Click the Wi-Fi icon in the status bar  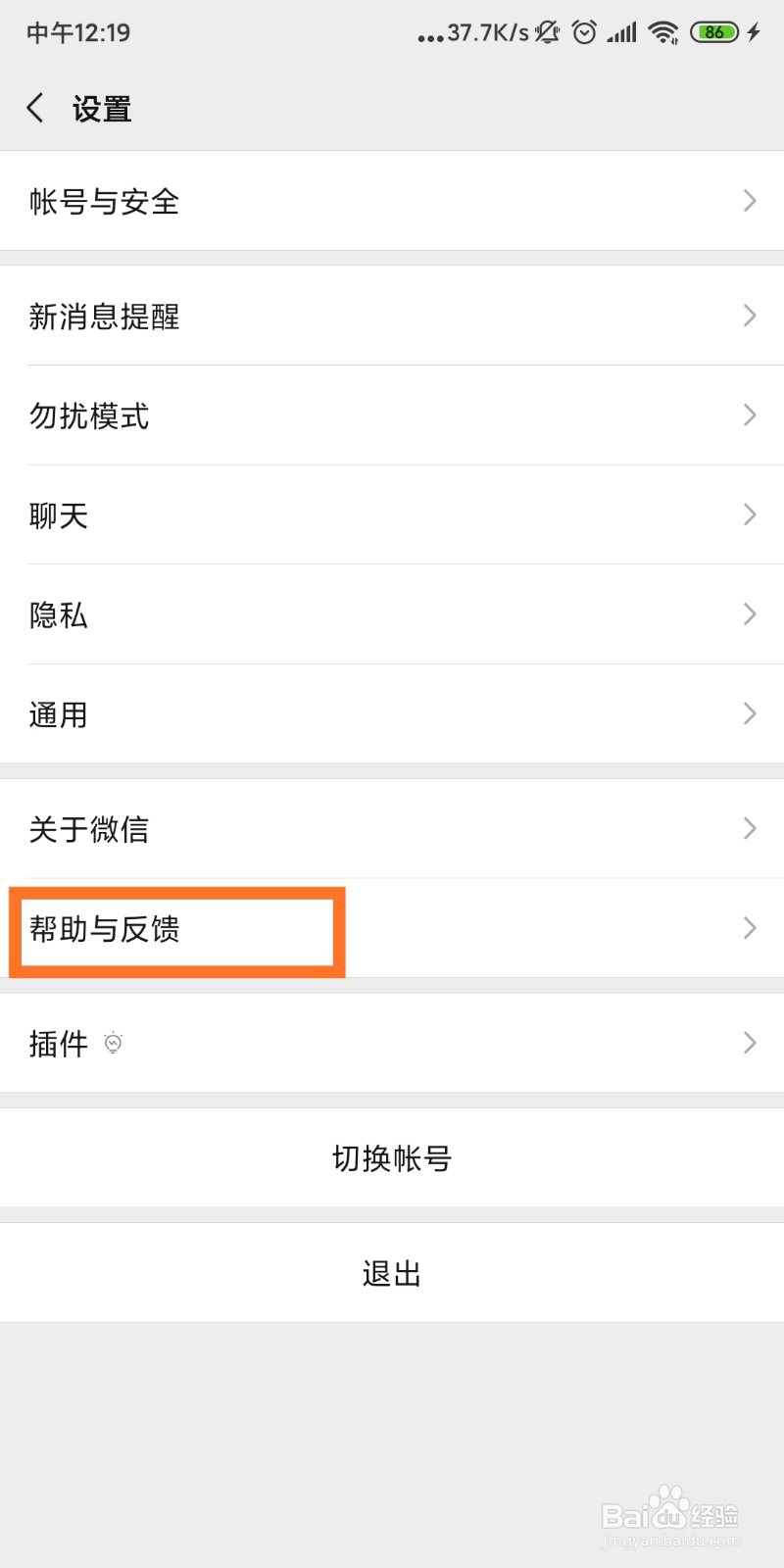click(x=663, y=32)
